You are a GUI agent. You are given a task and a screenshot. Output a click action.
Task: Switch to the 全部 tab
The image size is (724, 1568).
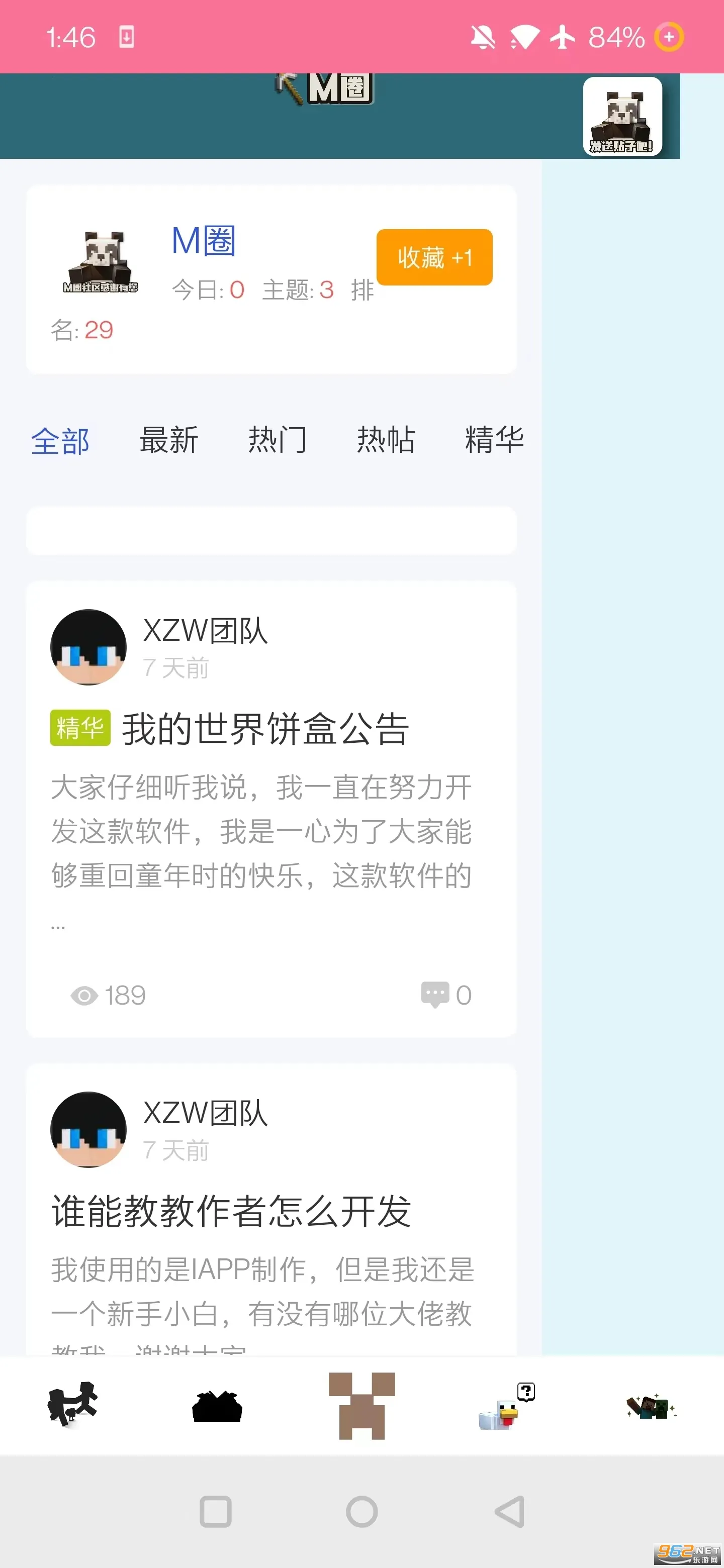60,441
